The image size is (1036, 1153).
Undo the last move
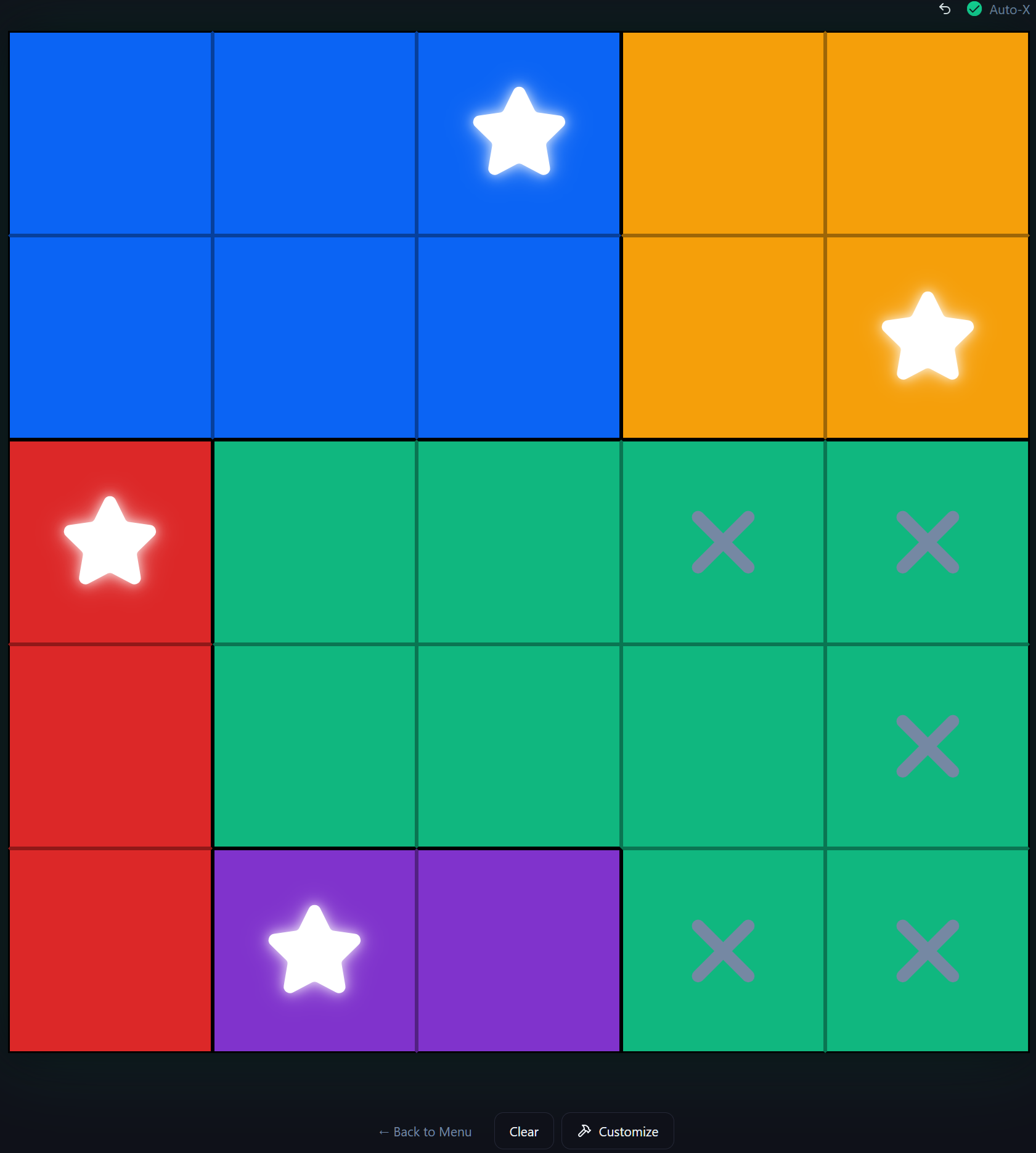pyautogui.click(x=945, y=9)
